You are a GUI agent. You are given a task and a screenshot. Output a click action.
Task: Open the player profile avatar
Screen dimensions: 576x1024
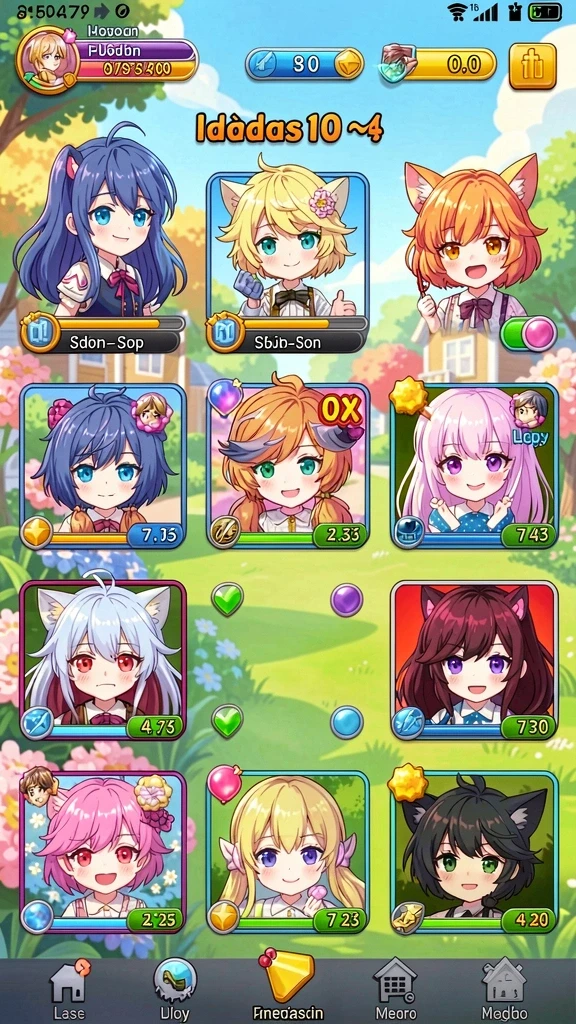pos(47,59)
